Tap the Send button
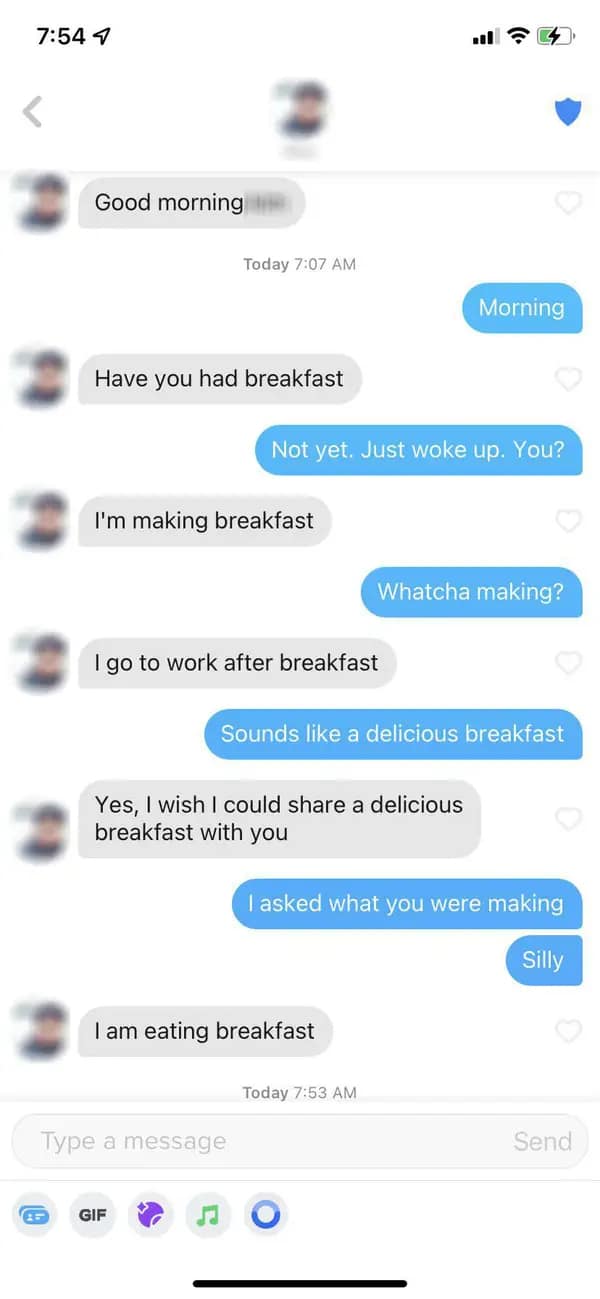The image size is (600, 1299). click(x=542, y=1141)
